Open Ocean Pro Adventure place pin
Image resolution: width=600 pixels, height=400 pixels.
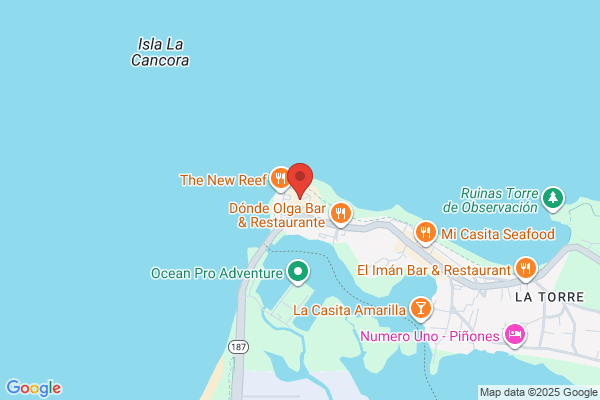298,272
